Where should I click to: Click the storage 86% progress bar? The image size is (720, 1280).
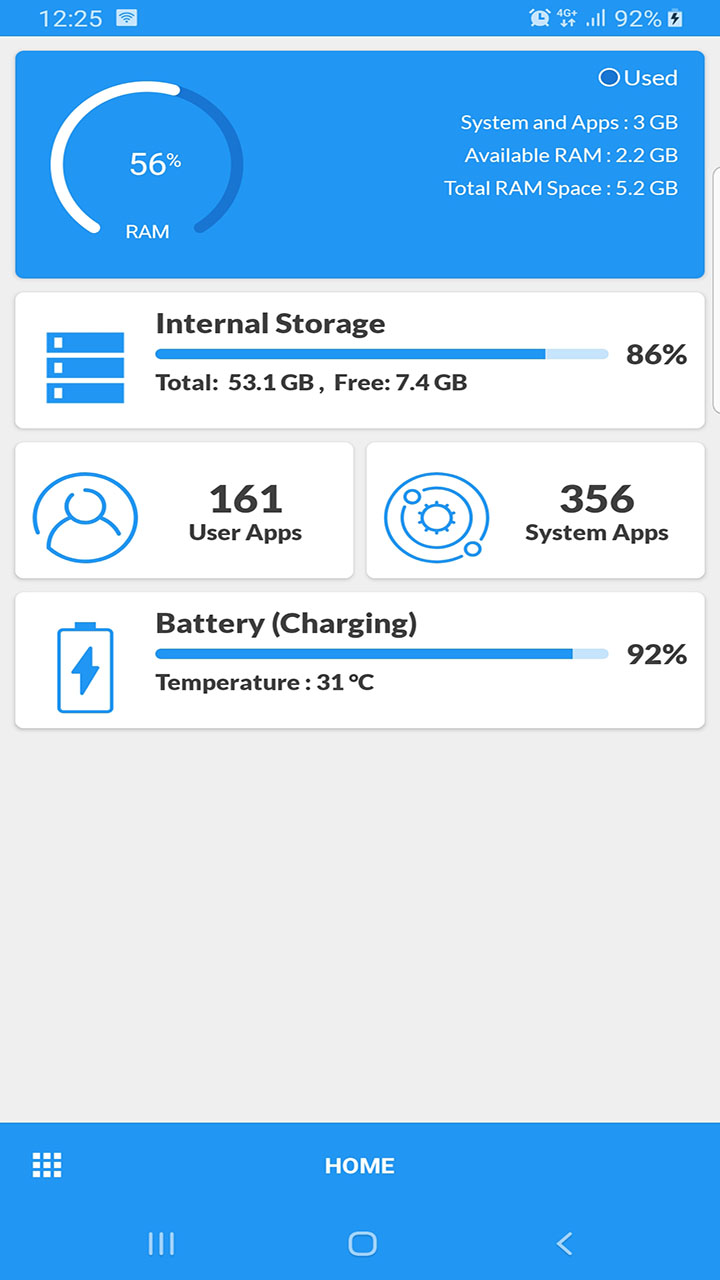point(380,353)
